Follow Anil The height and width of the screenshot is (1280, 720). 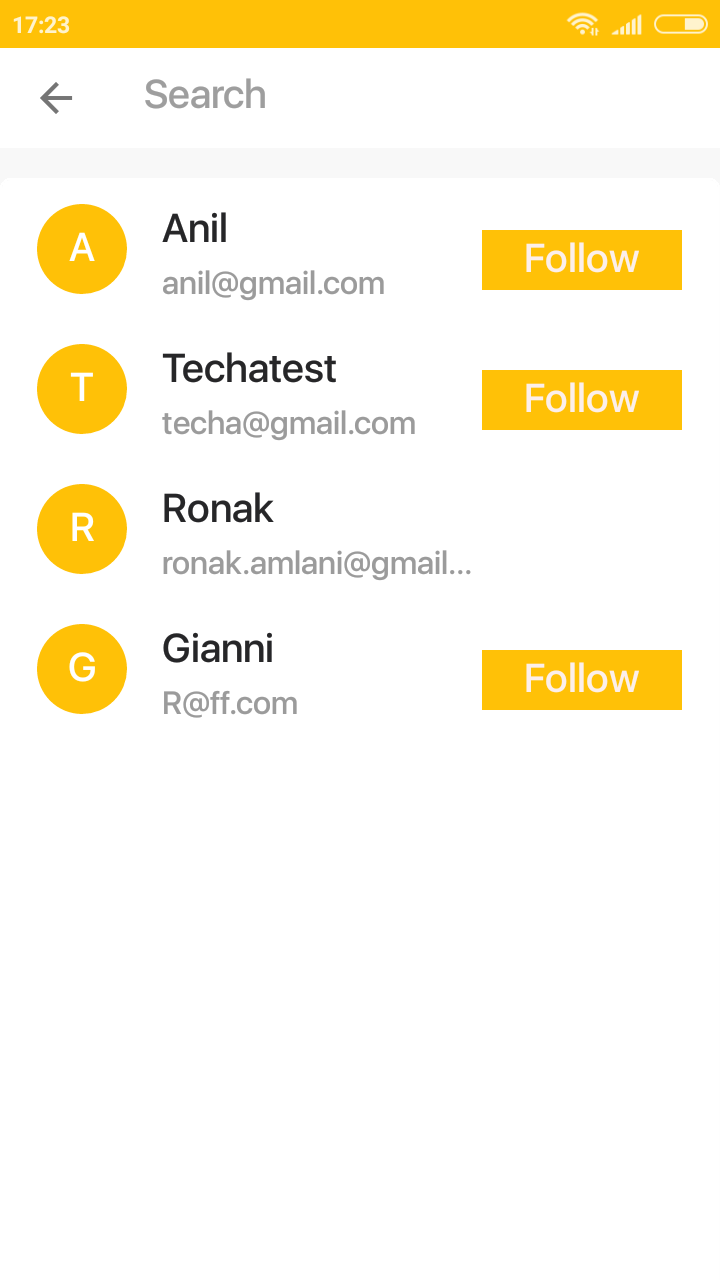pyautogui.click(x=581, y=260)
